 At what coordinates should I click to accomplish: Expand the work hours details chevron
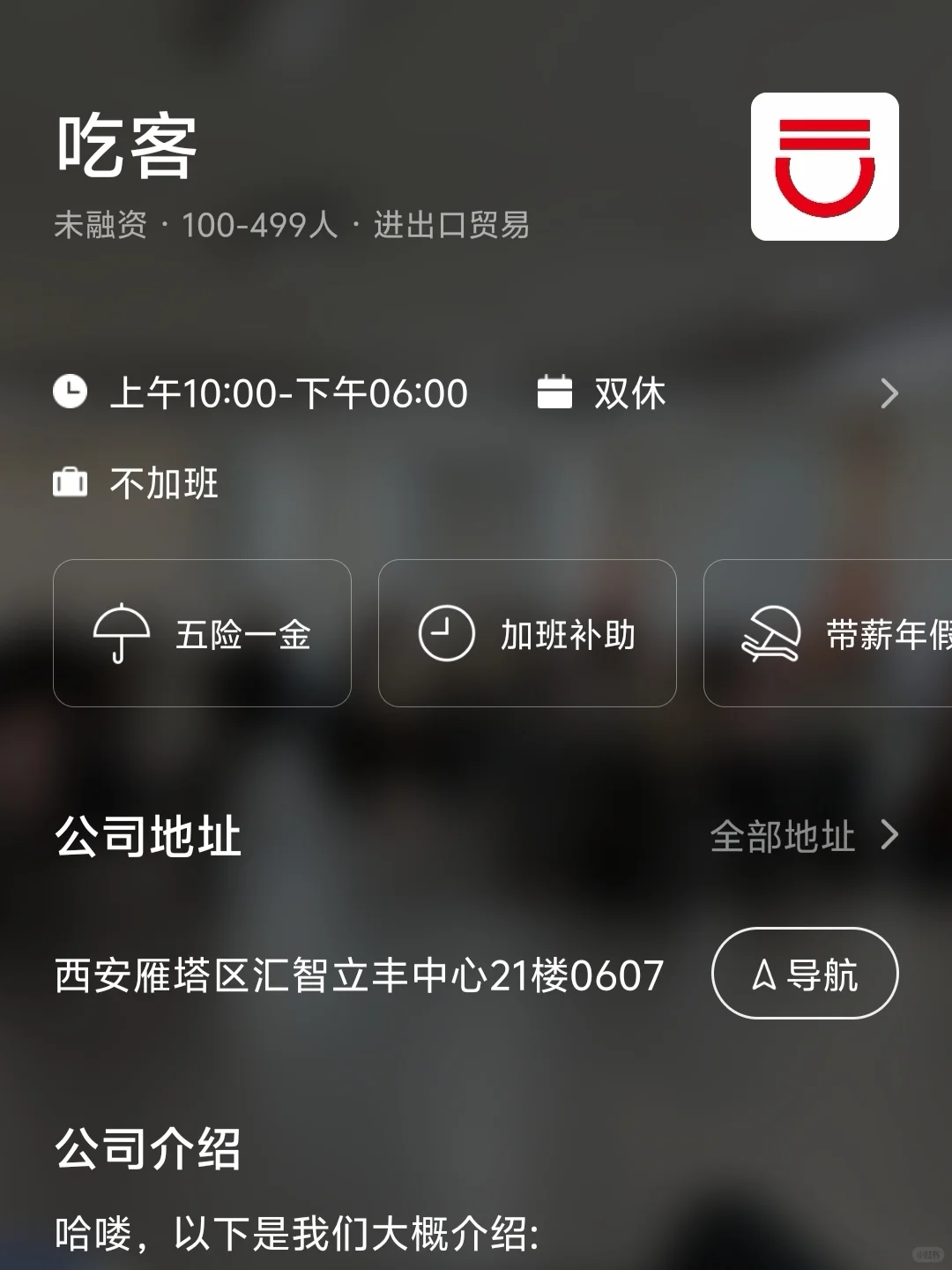[889, 393]
